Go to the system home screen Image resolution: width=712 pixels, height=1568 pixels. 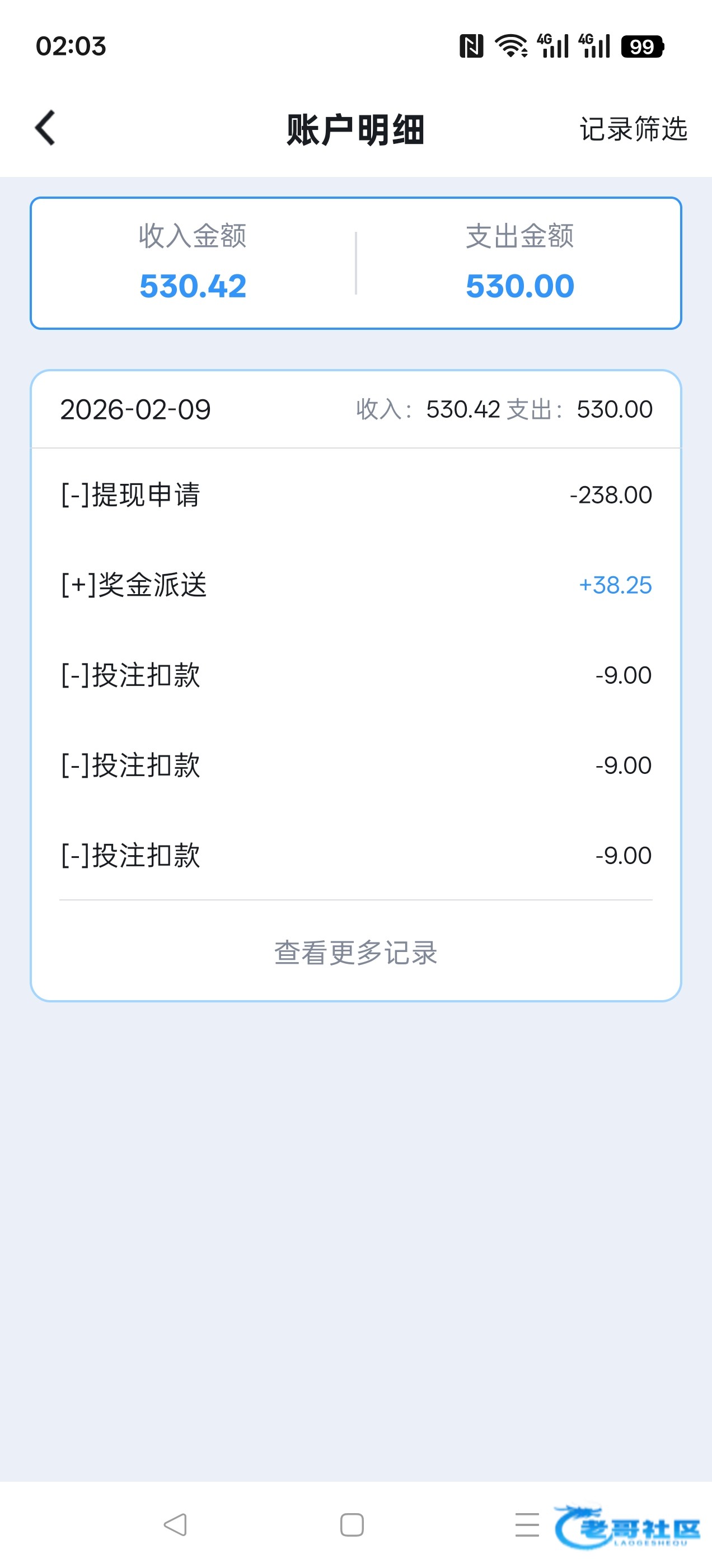point(352,1525)
